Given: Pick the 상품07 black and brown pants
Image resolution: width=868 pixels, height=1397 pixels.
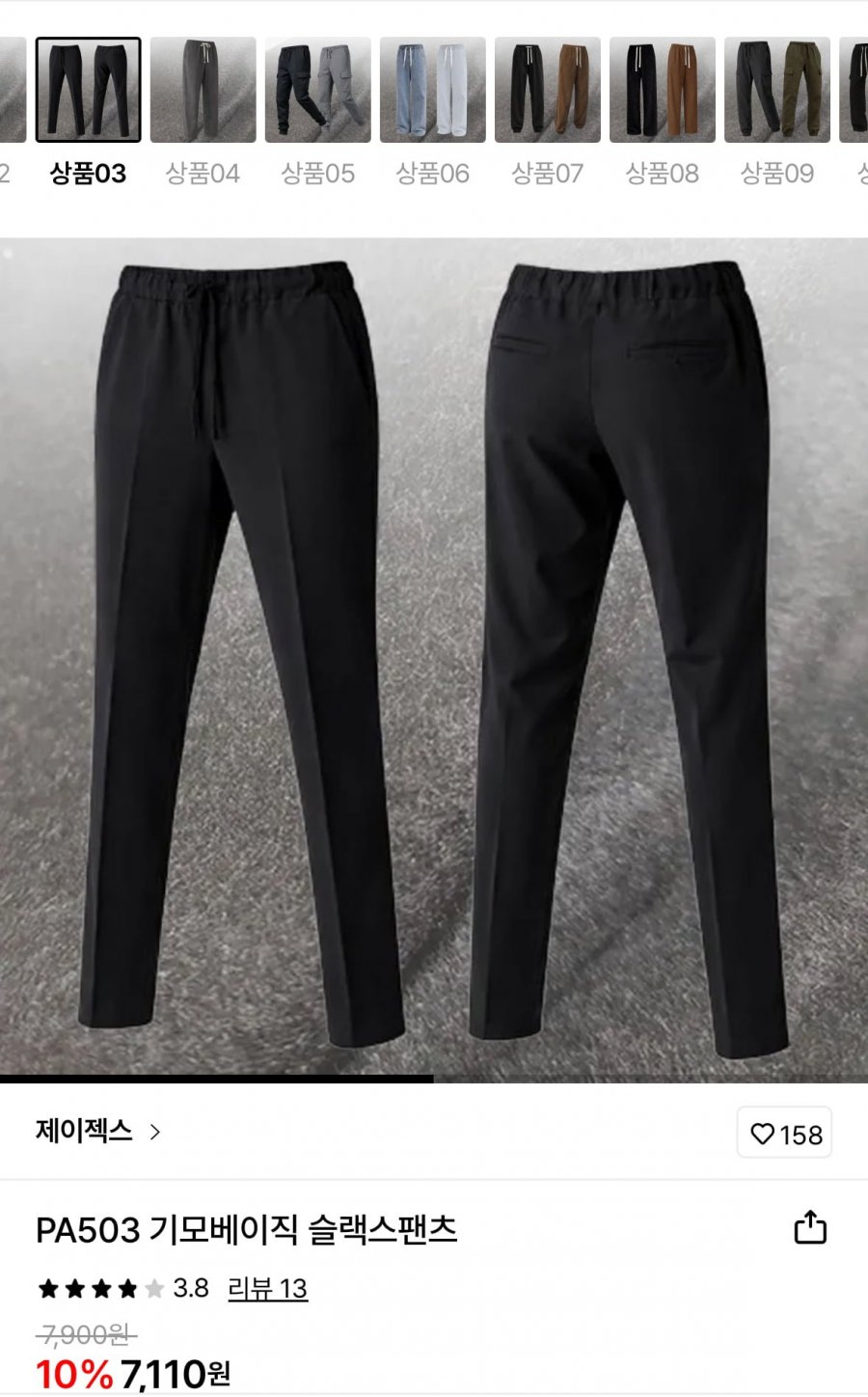Looking at the screenshot, I should pyautogui.click(x=548, y=90).
